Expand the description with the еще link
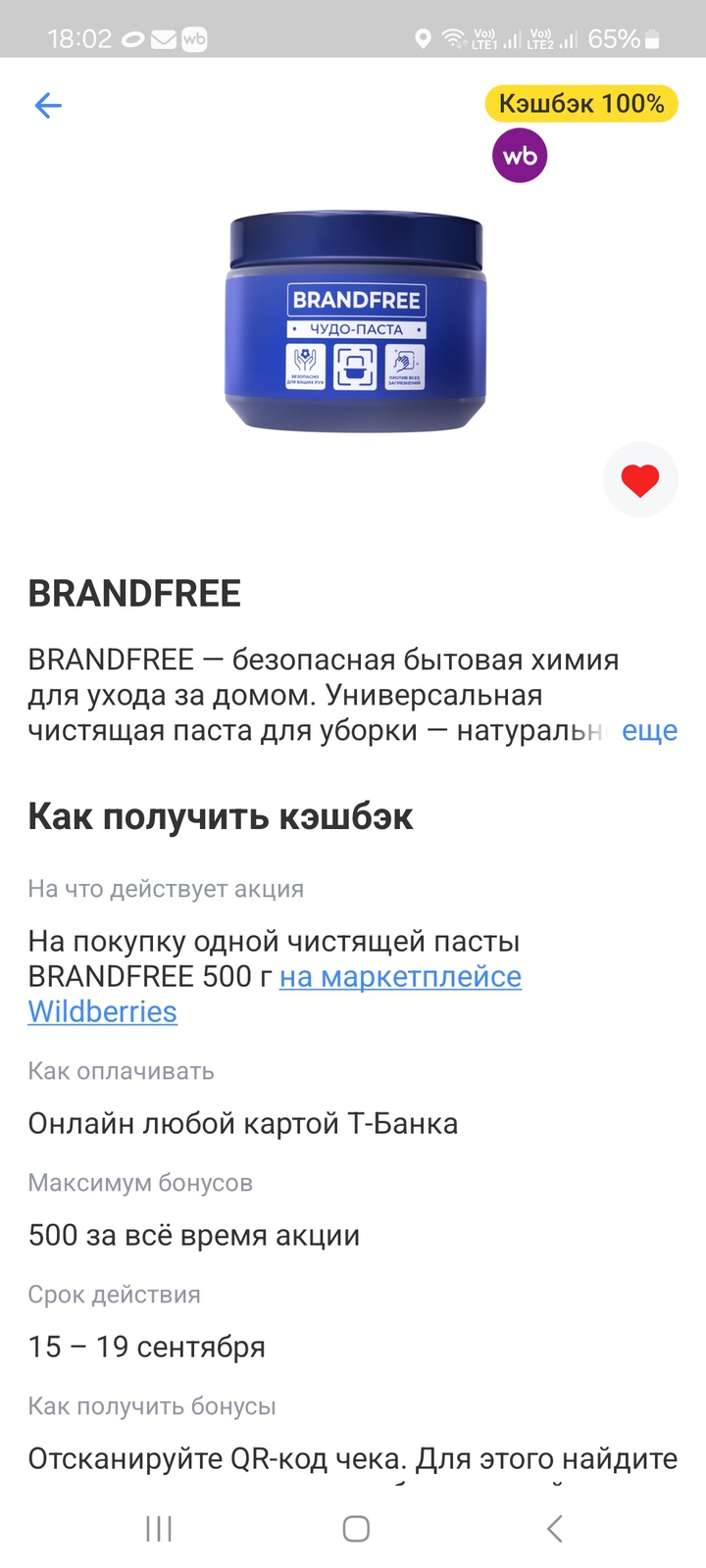This screenshot has height=1568, width=706. point(649,731)
